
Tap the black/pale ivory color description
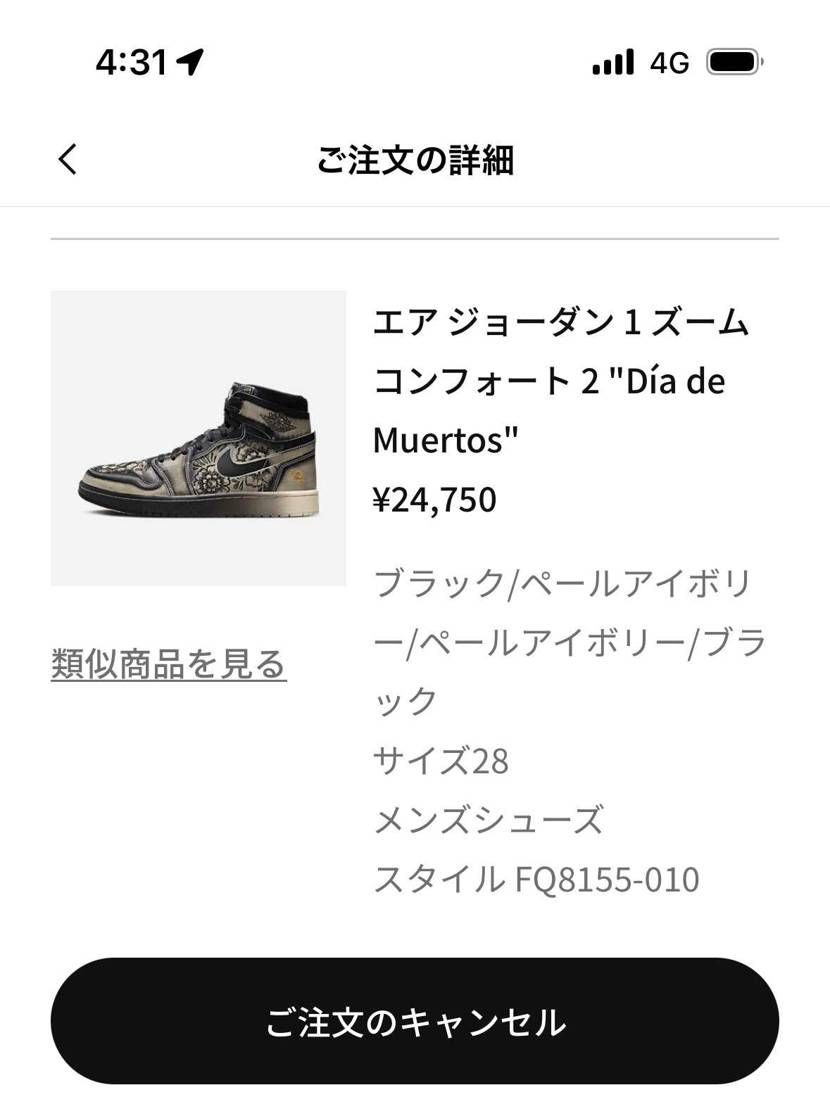(560, 640)
